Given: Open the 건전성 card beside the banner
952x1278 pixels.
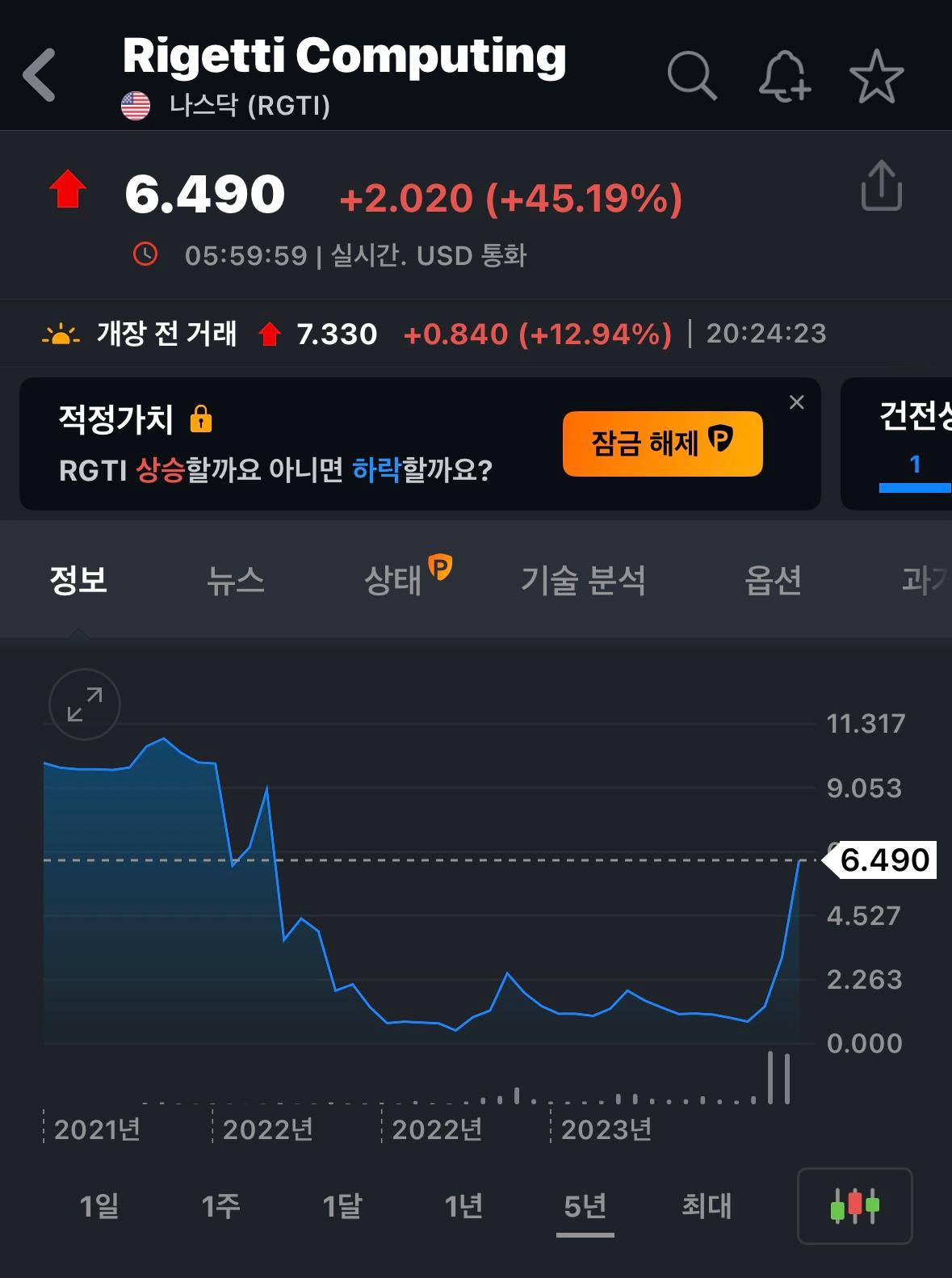Looking at the screenshot, I should click(896, 444).
